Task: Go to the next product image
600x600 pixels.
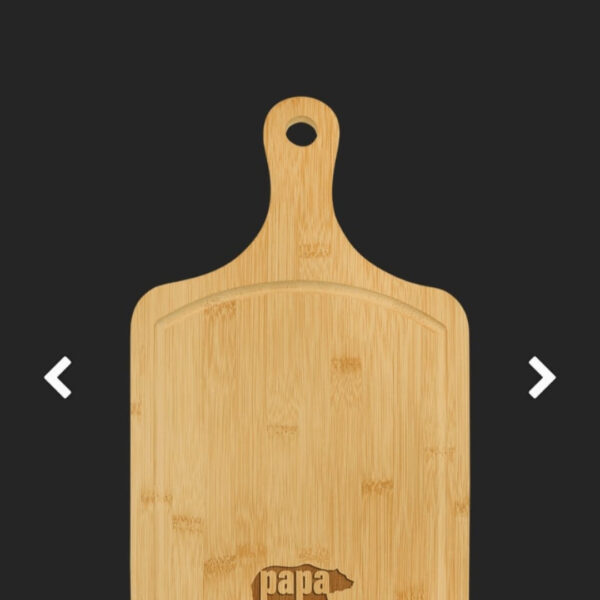Action: [541, 377]
